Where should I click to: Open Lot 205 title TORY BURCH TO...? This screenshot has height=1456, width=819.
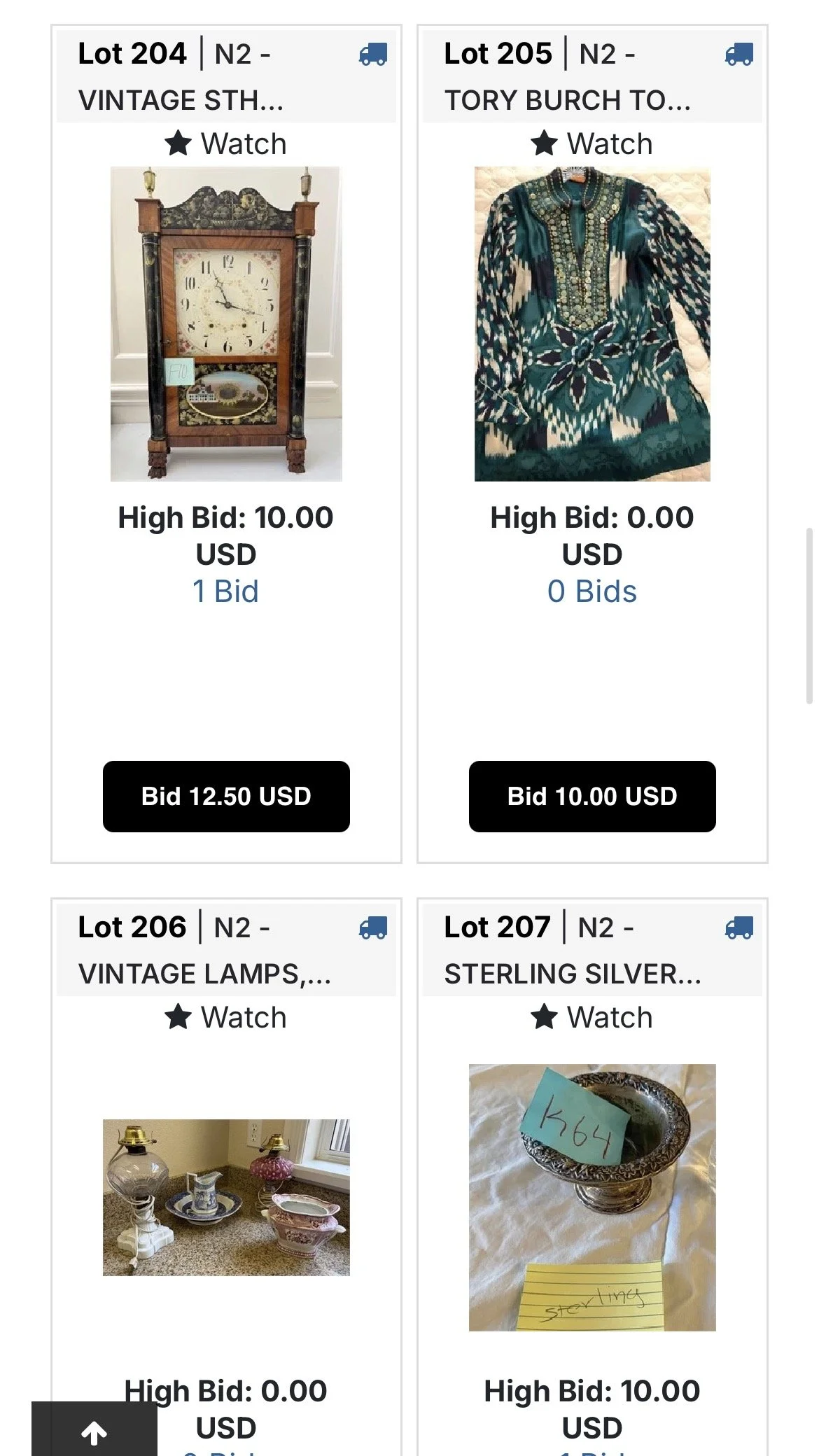click(x=568, y=100)
